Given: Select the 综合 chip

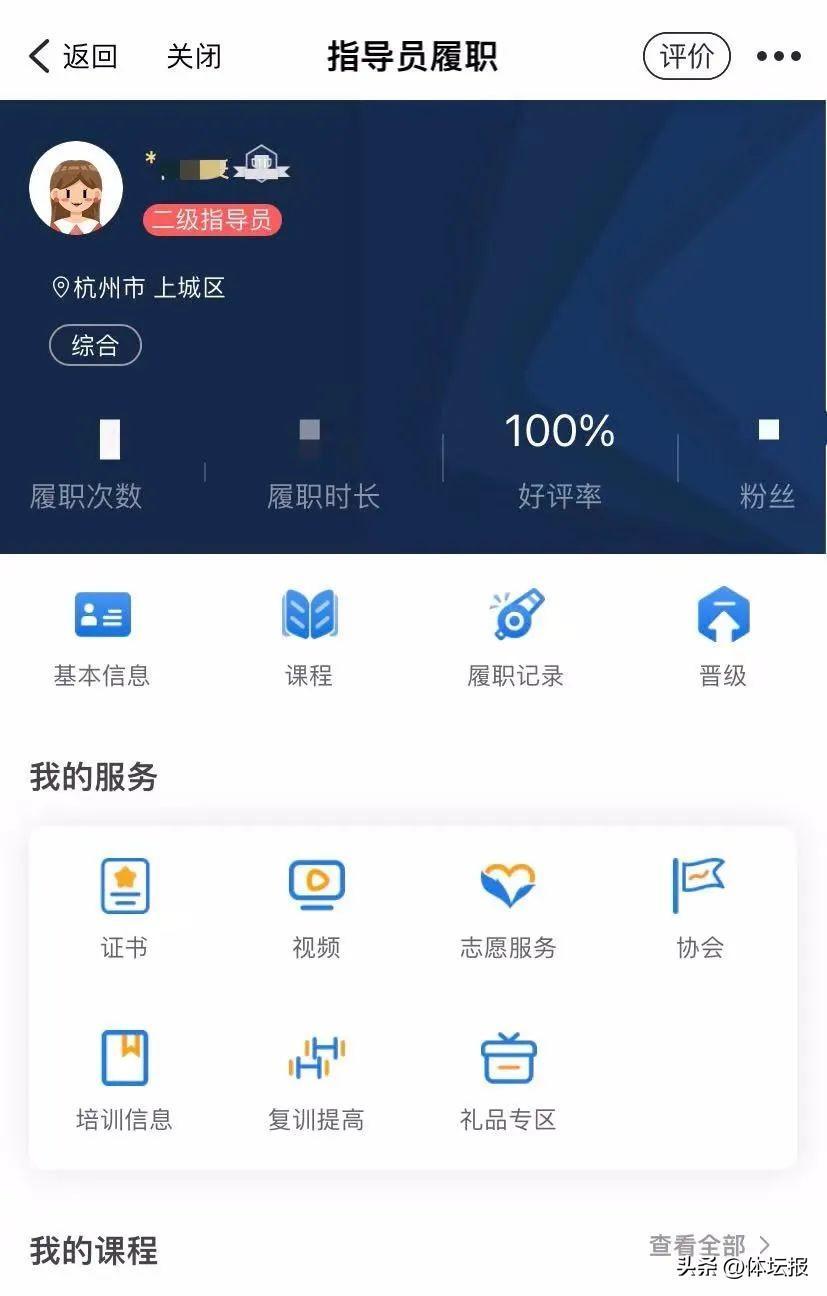Looking at the screenshot, I should pos(95,346).
